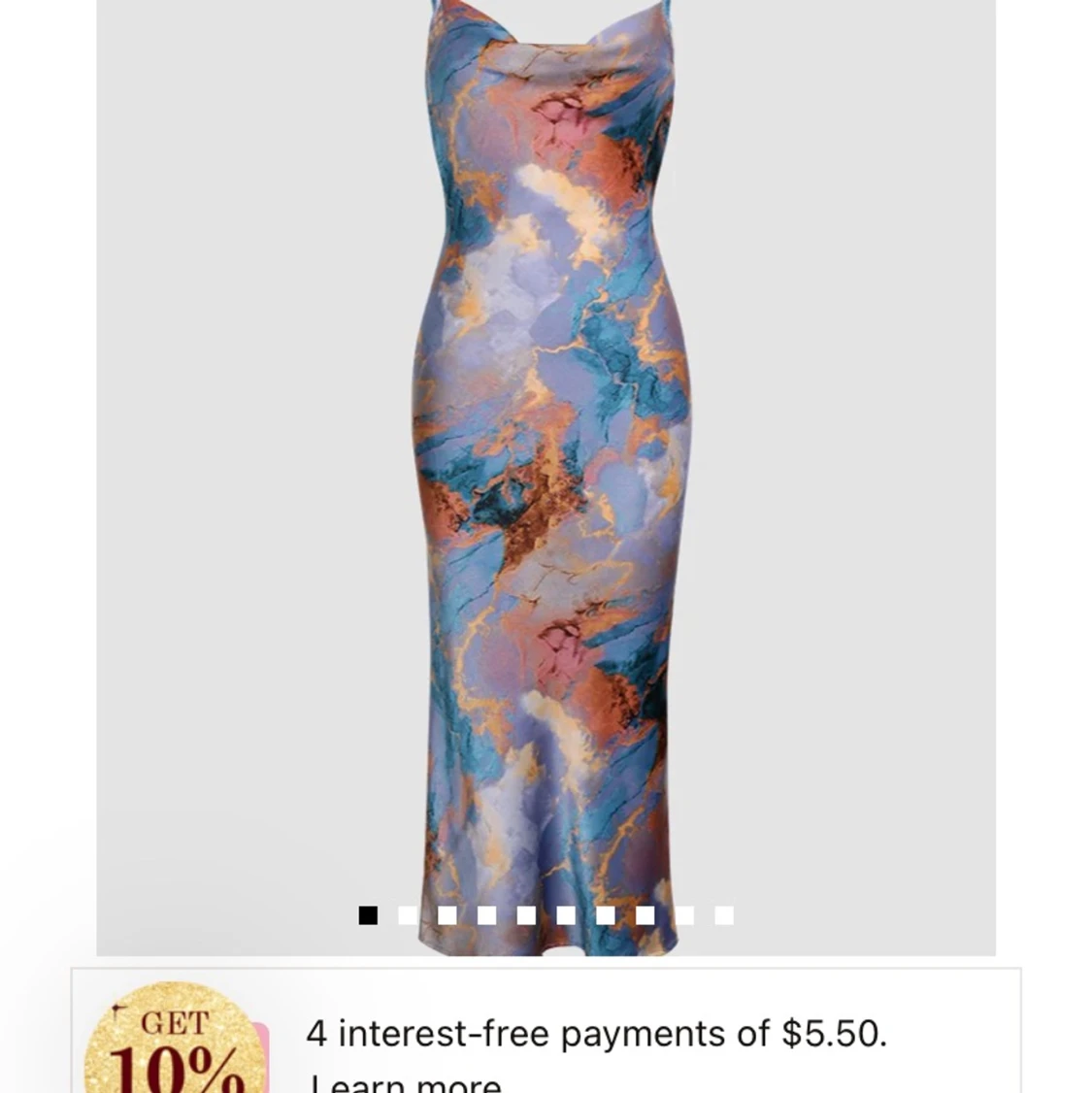The width and height of the screenshot is (1092, 1093).
Task: Tap Learn more about interest-free payments
Action: click(406, 1081)
